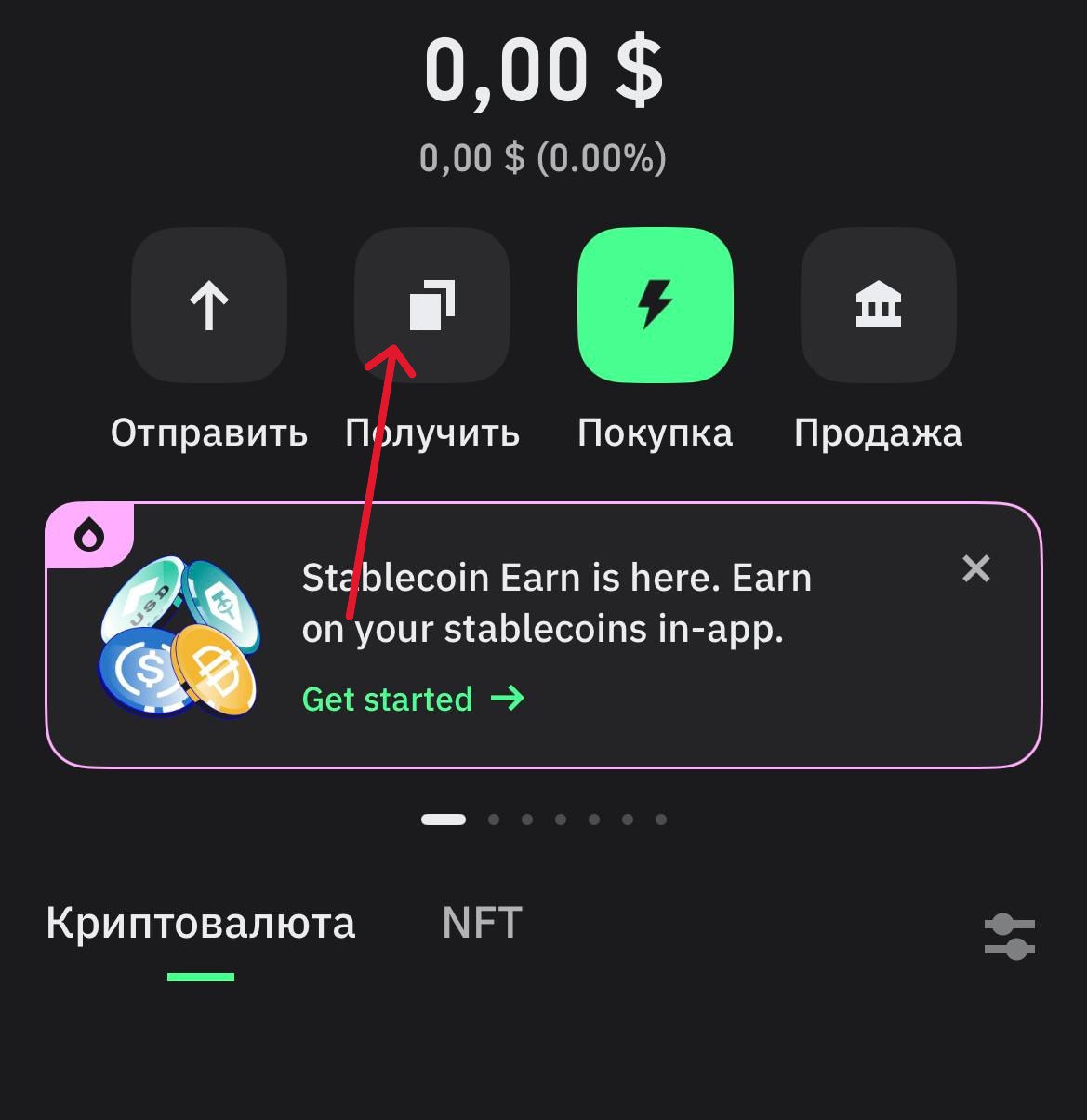This screenshot has height=1120, width=1087.
Task: Open Get started in the Stablecoin Earn banner
Action: pos(388,699)
